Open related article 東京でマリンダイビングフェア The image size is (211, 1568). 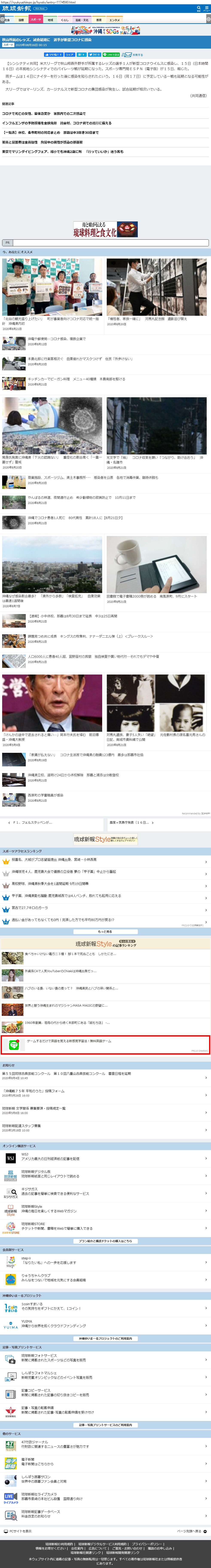(x=62, y=152)
